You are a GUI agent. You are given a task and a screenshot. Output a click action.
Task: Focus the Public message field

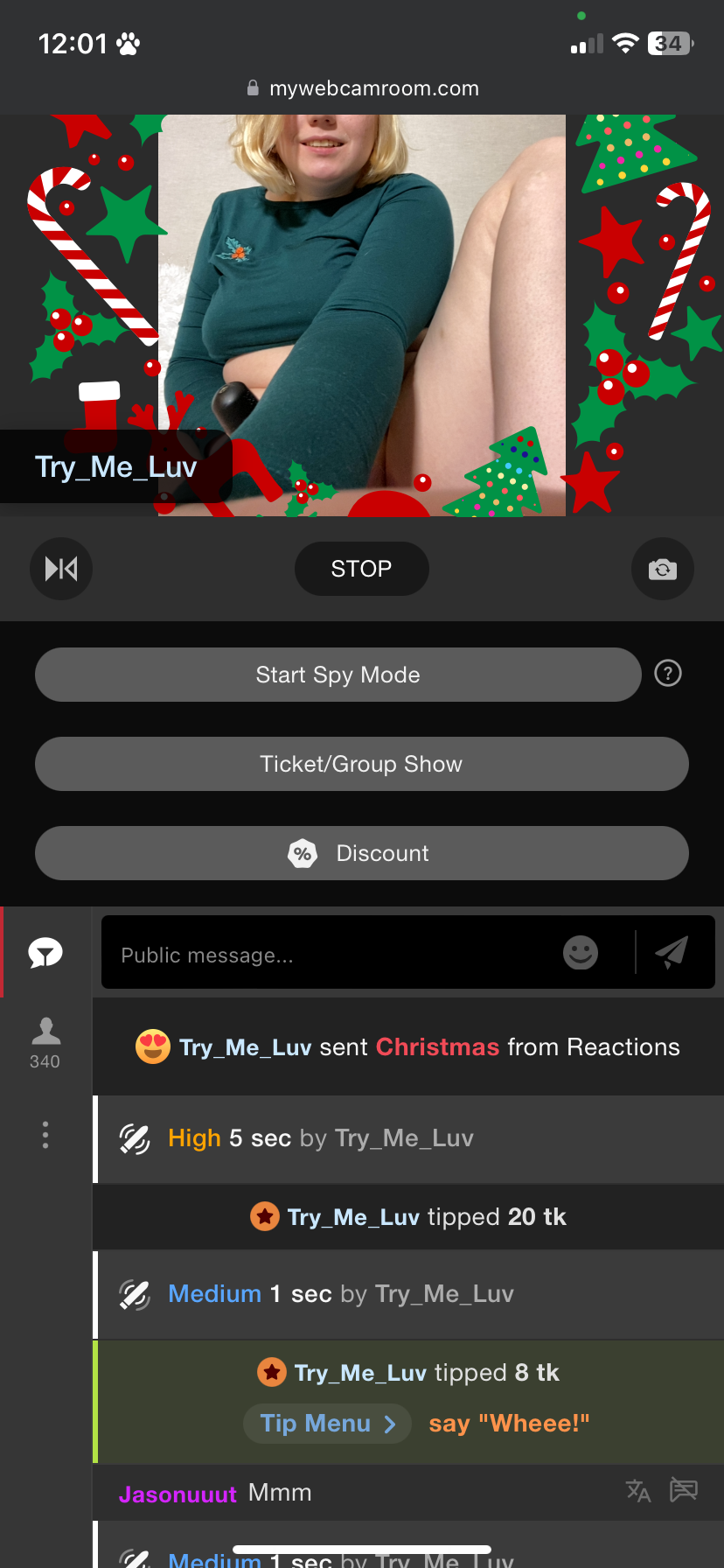coord(332,955)
